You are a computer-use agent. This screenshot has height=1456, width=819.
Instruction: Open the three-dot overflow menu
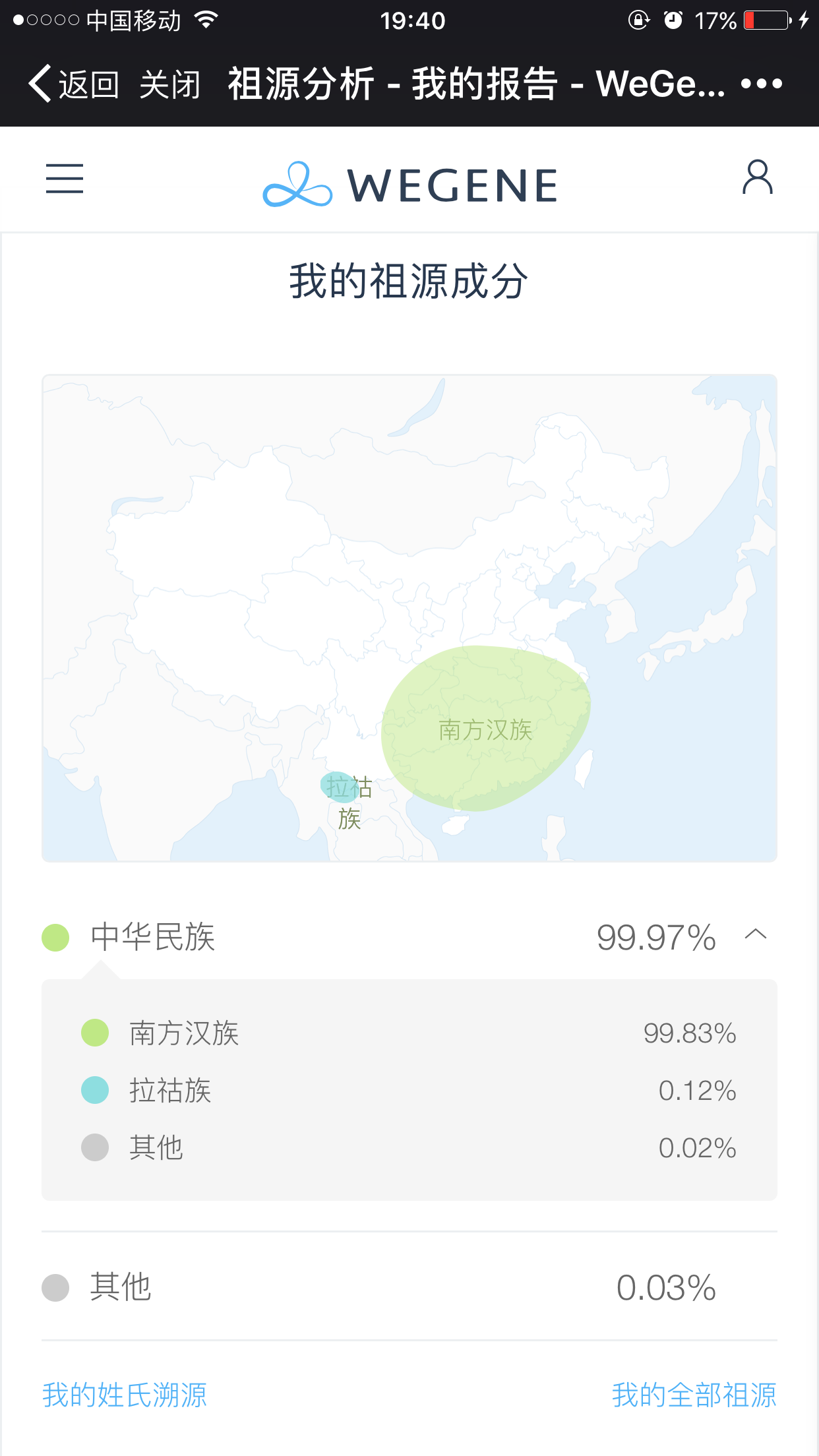point(762,84)
